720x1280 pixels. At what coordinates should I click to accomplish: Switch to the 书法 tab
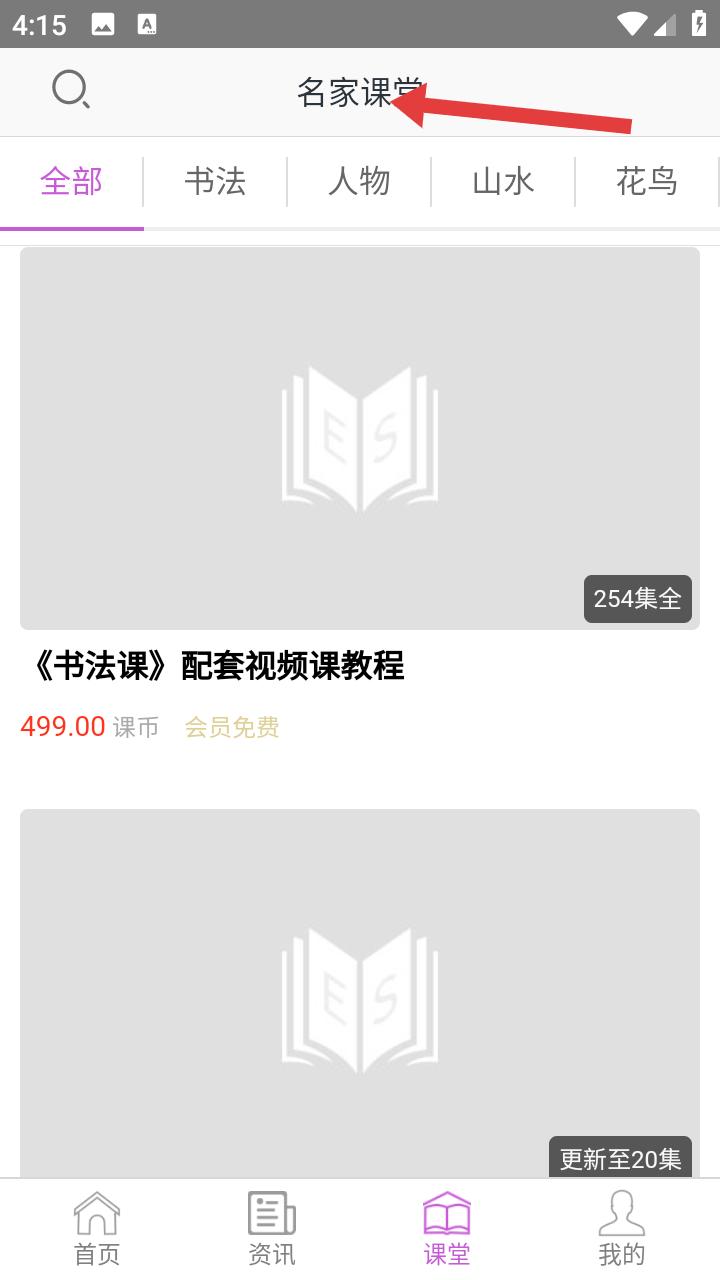[x=215, y=182]
